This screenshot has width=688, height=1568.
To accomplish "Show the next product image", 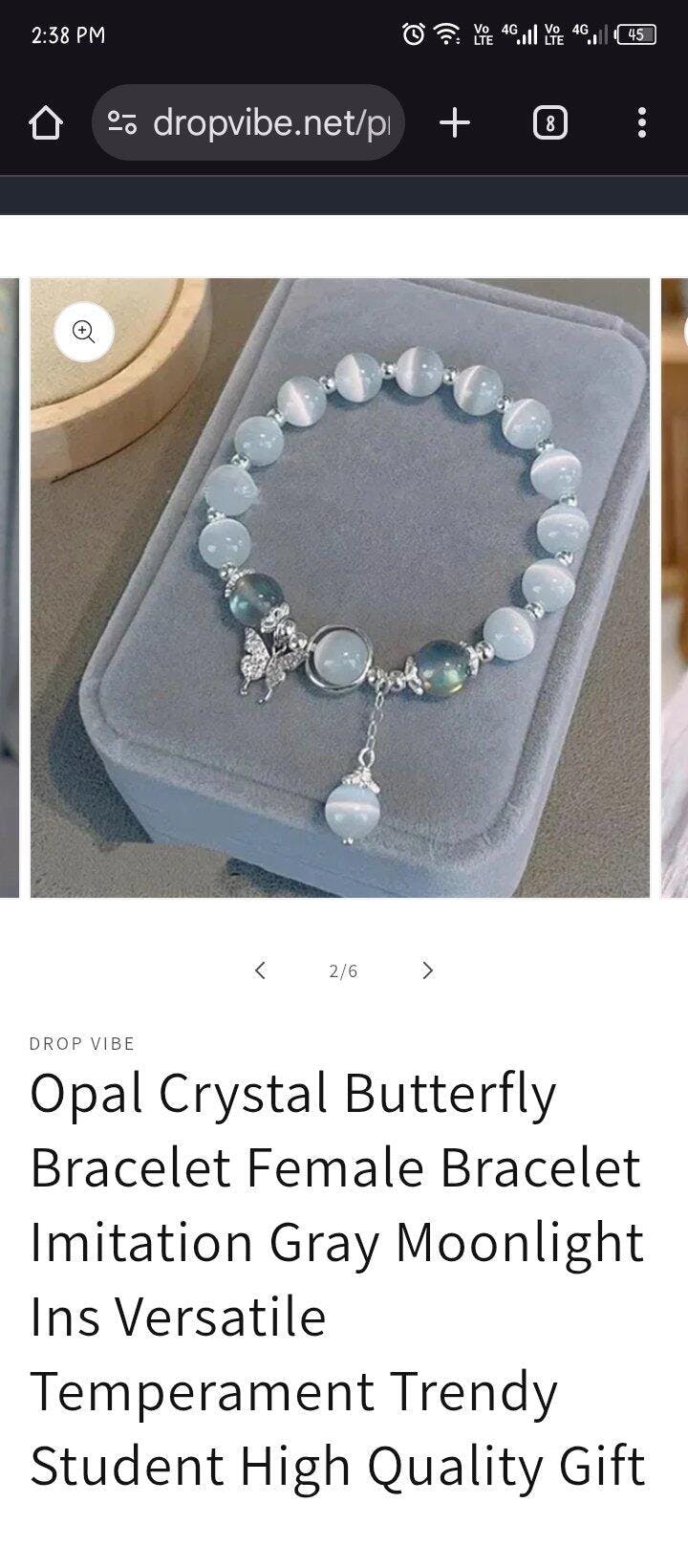I will coord(427,970).
